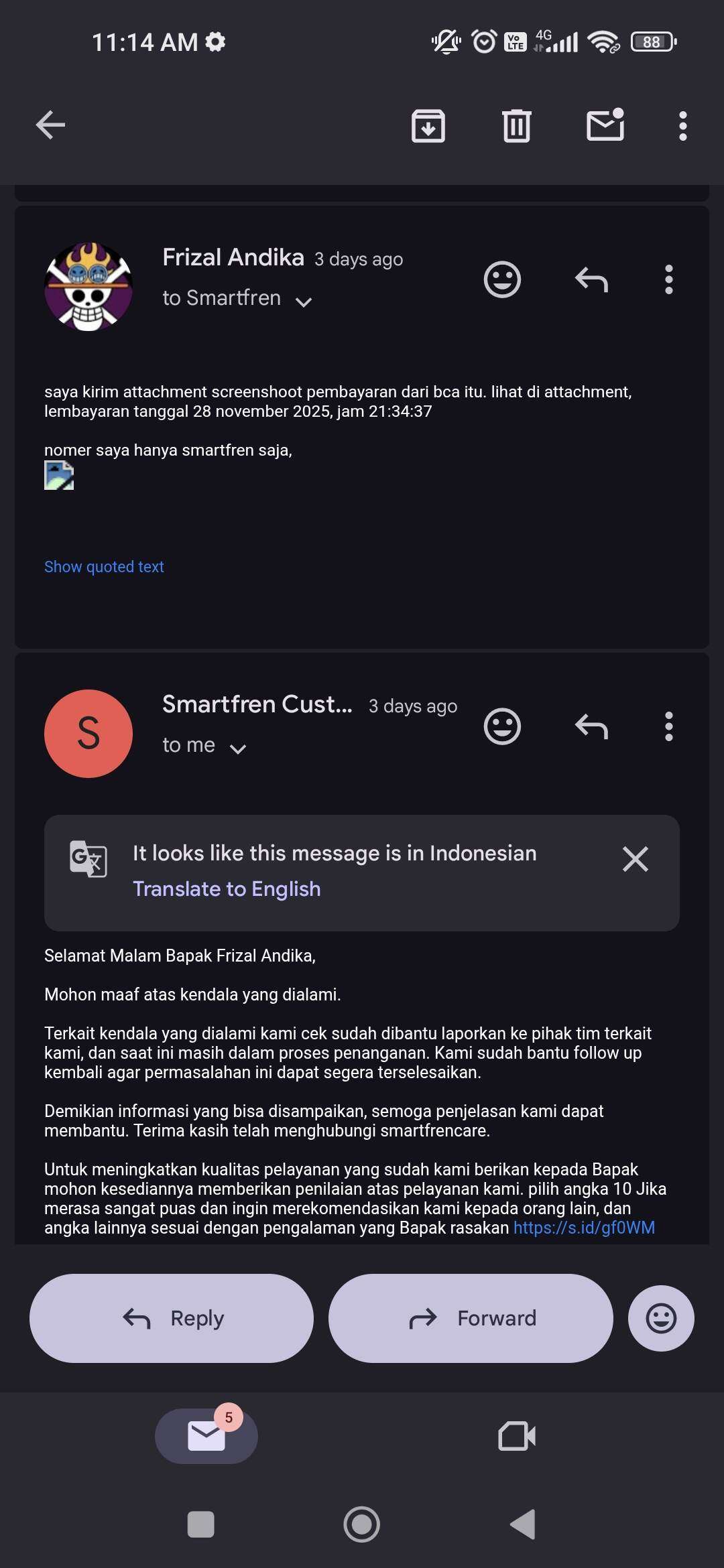Add emoji reaction to Frizal Andika's message
The width and height of the screenshot is (724, 1568).
pyautogui.click(x=502, y=279)
